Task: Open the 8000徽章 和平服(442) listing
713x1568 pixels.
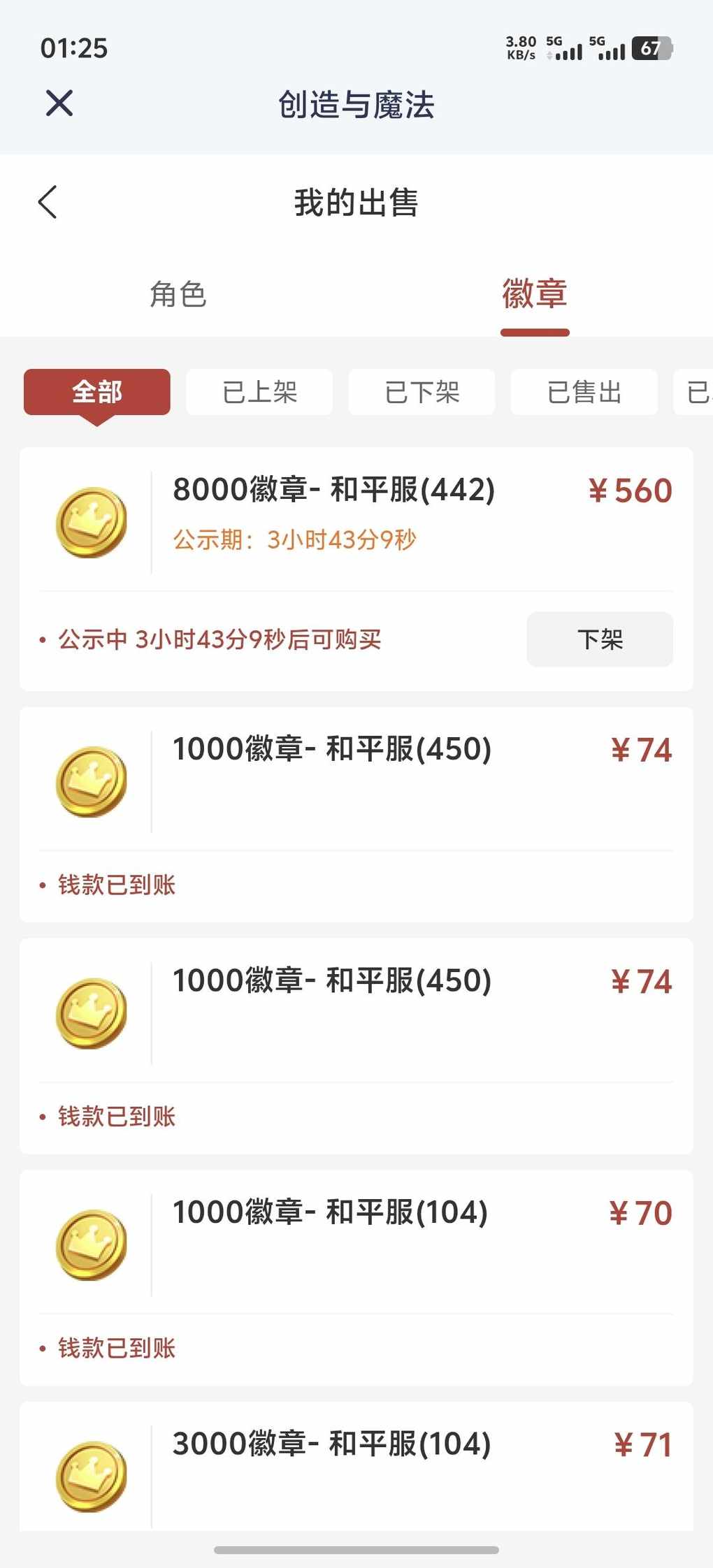Action: pos(333,491)
